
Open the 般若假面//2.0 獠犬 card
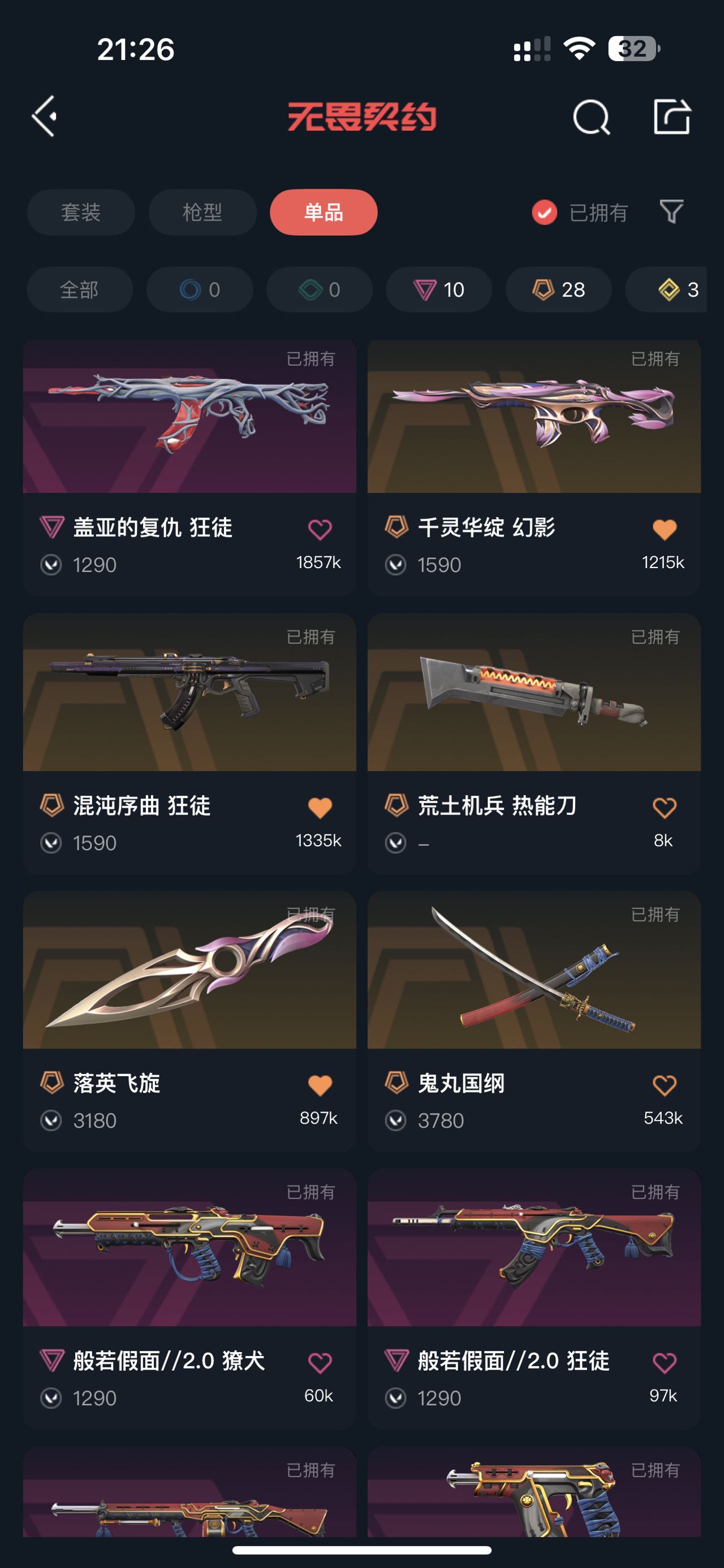[189, 1248]
